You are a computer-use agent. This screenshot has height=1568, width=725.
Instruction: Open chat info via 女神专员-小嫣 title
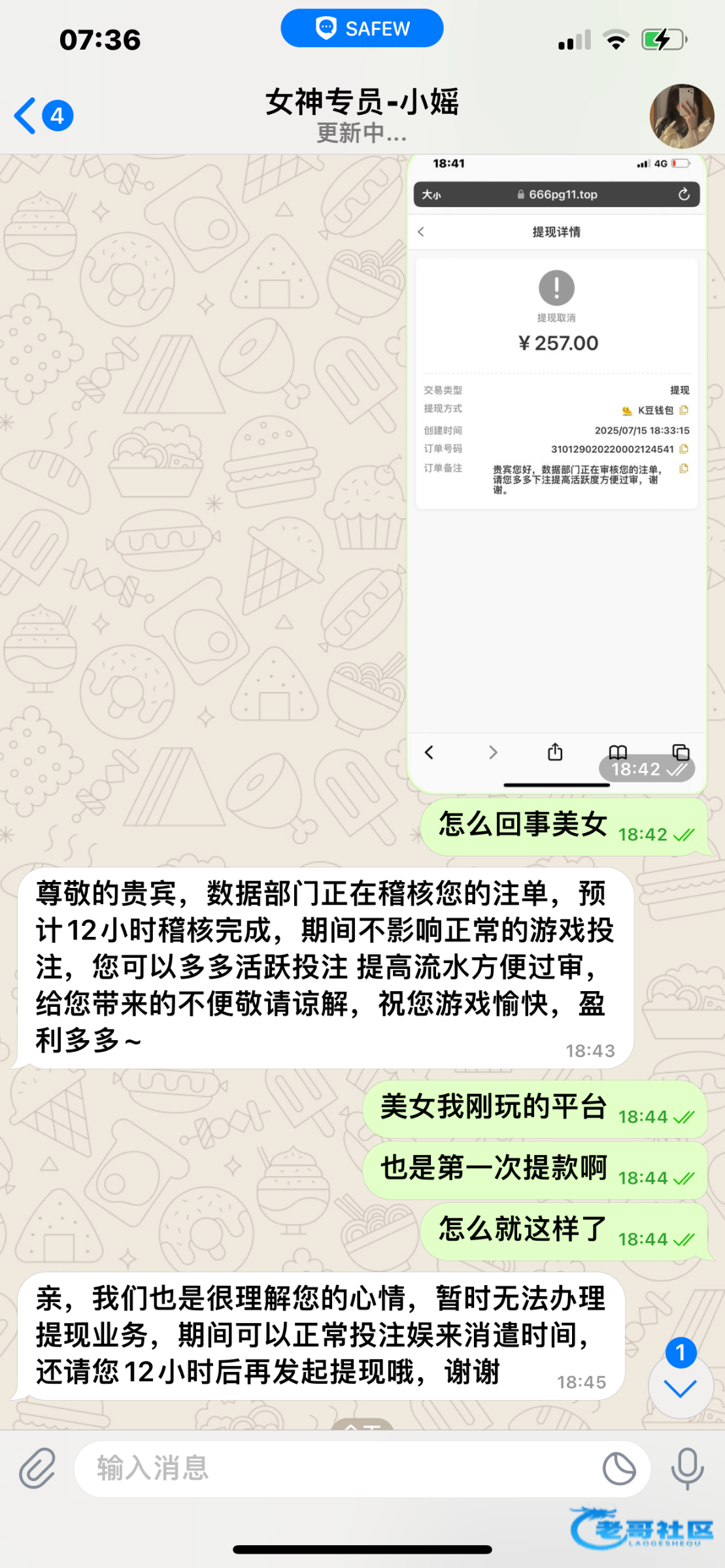pos(362,103)
